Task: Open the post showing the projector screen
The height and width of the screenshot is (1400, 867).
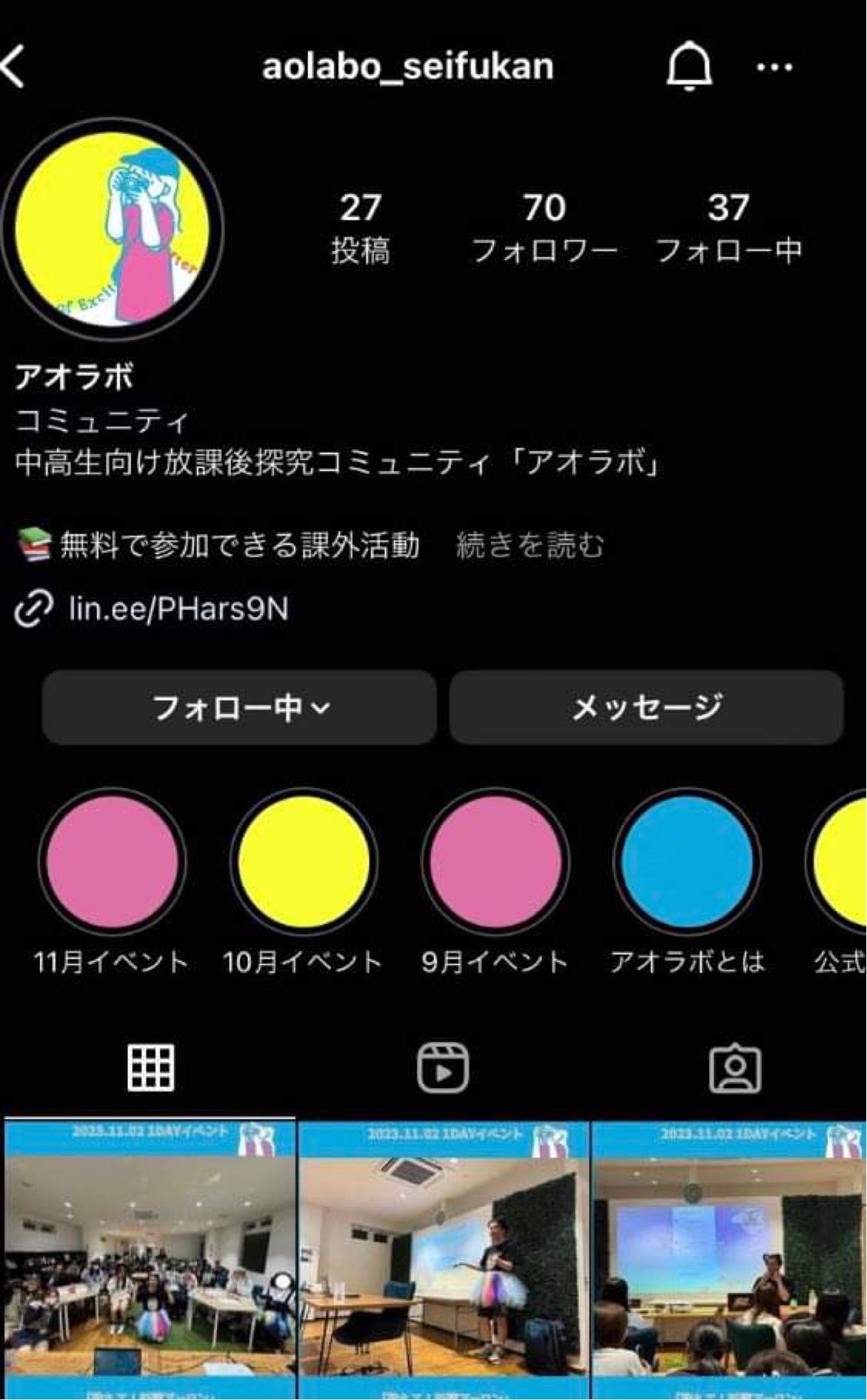Action: pyautogui.click(x=730, y=1259)
